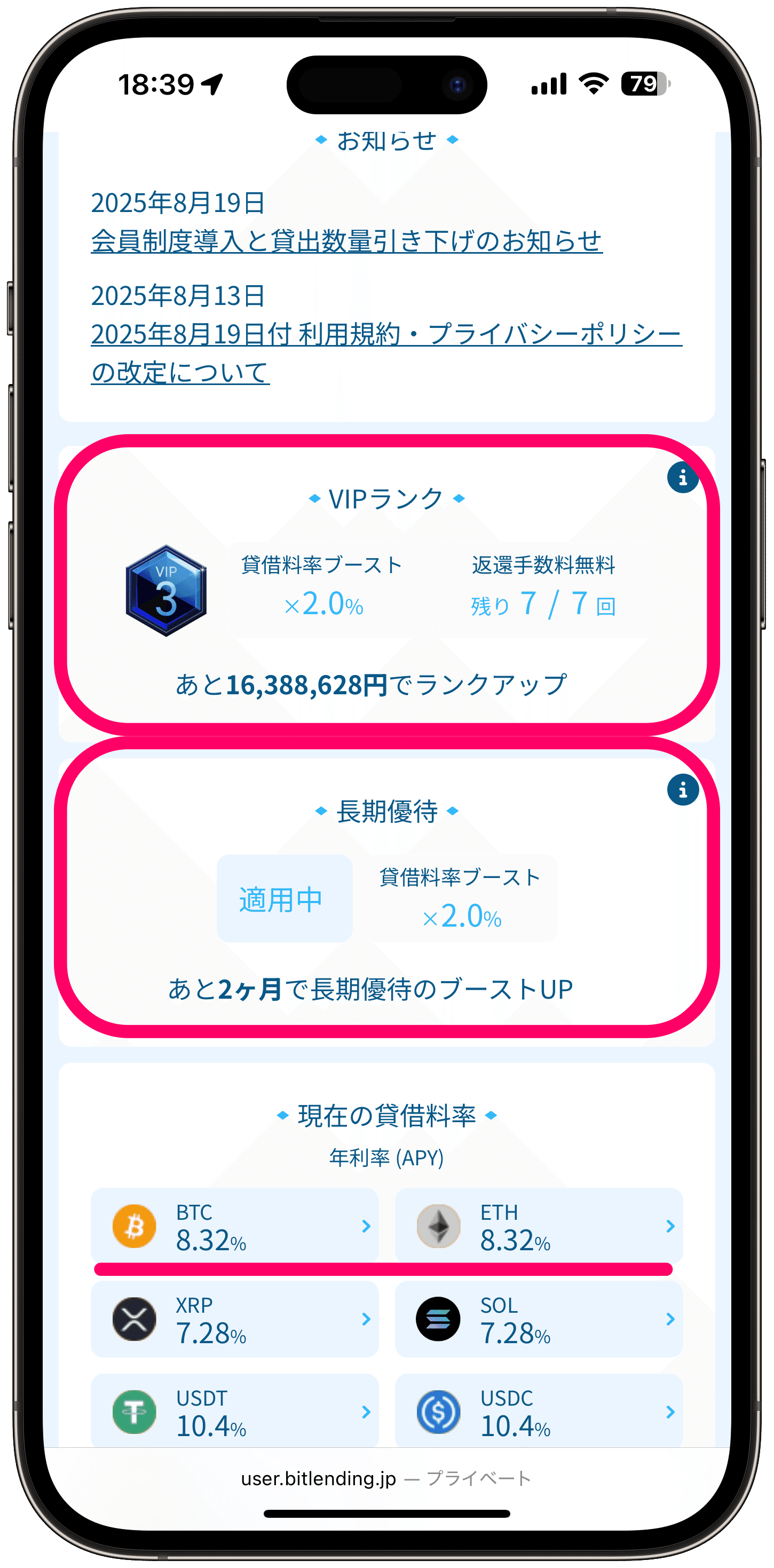Image resolution: width=774 pixels, height=1568 pixels.
Task: Tap the user.bitlending.jp address bar
Action: coord(386,1478)
